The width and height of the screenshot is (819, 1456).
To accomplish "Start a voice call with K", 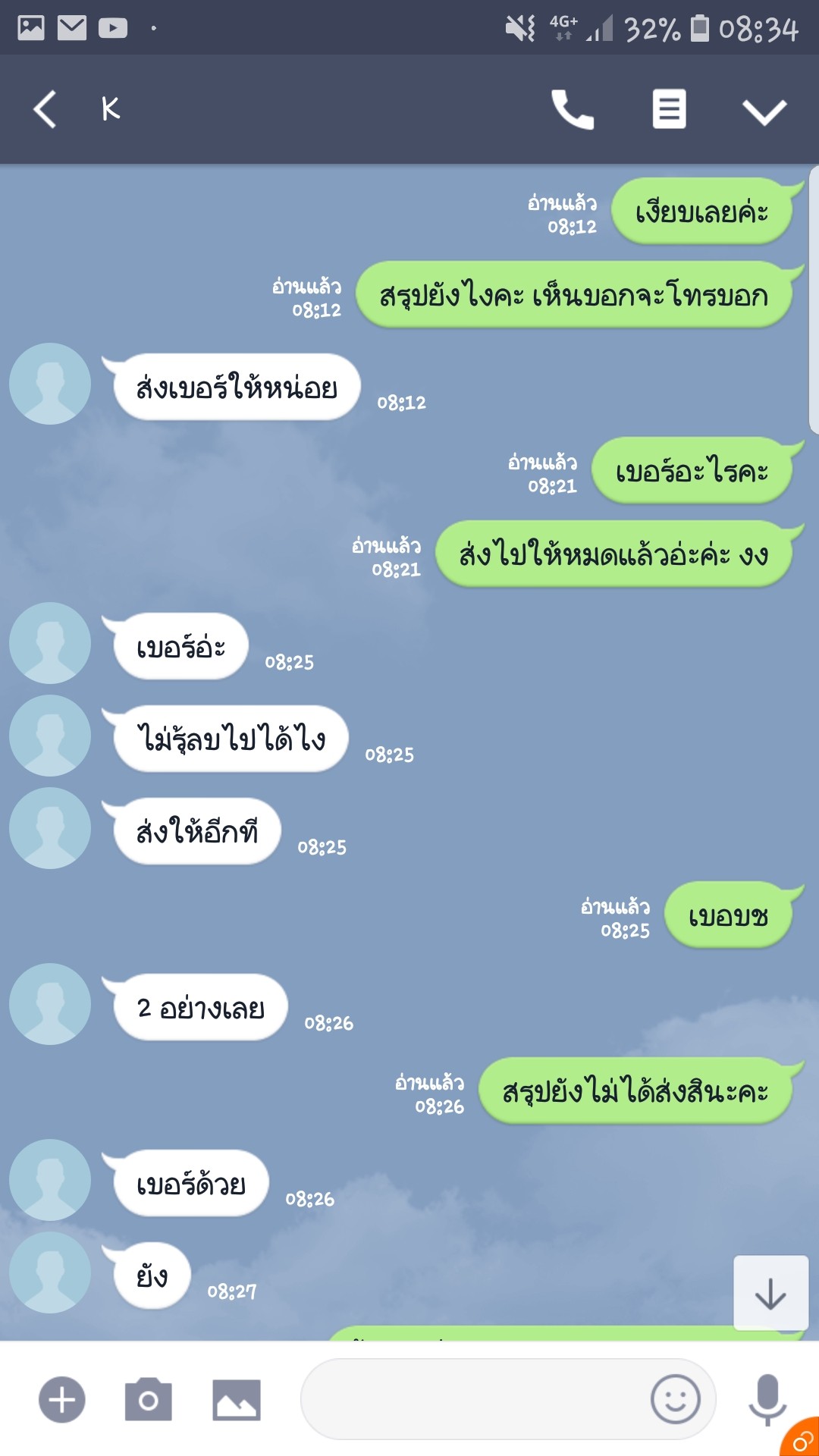I will pyautogui.click(x=573, y=109).
